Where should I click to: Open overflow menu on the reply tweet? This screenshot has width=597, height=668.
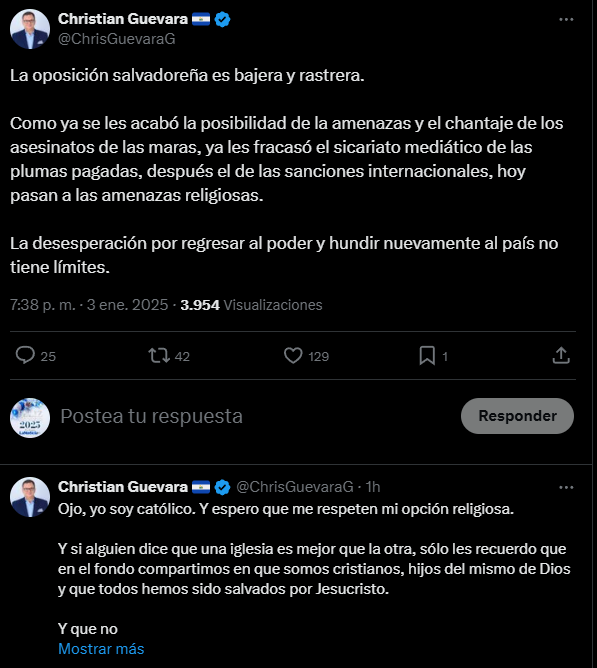566,487
